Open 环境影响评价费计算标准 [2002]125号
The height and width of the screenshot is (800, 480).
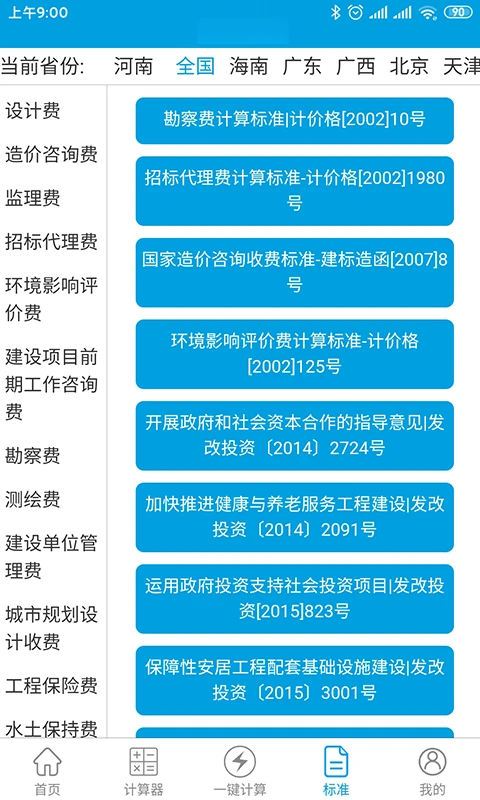click(x=294, y=354)
